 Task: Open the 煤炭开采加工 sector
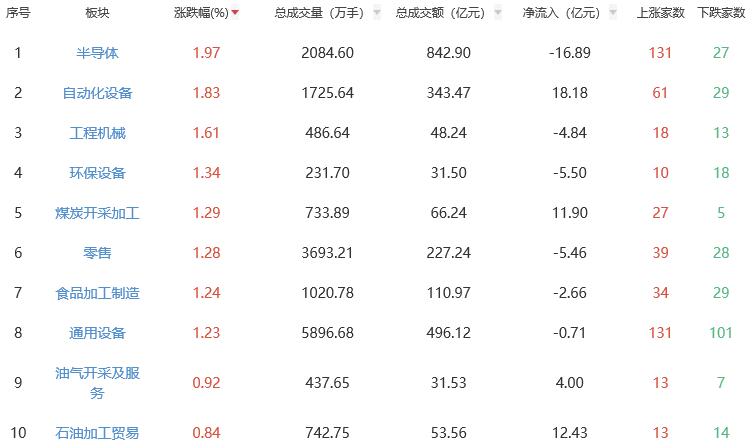[x=97, y=212]
